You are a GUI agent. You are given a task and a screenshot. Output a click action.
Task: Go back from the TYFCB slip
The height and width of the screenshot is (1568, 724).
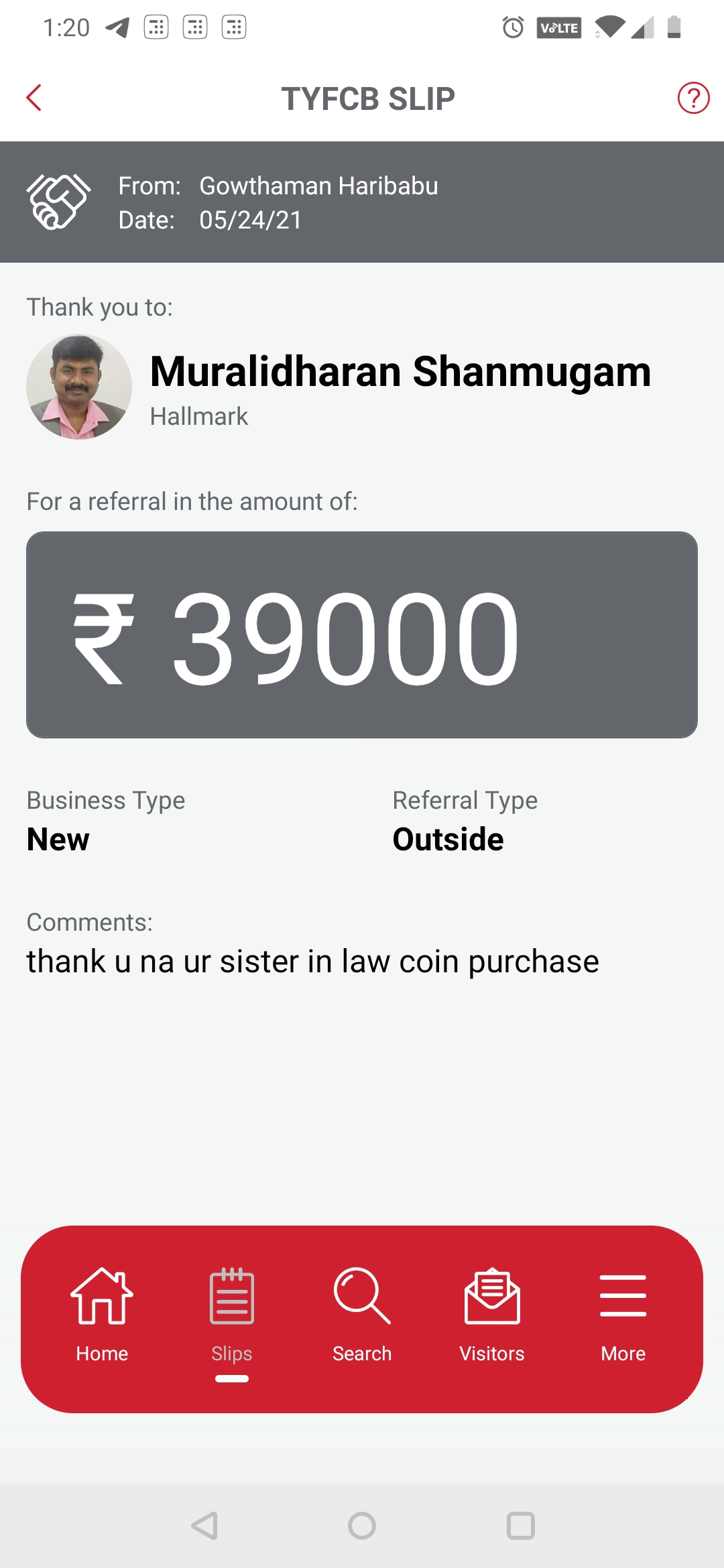coord(34,98)
